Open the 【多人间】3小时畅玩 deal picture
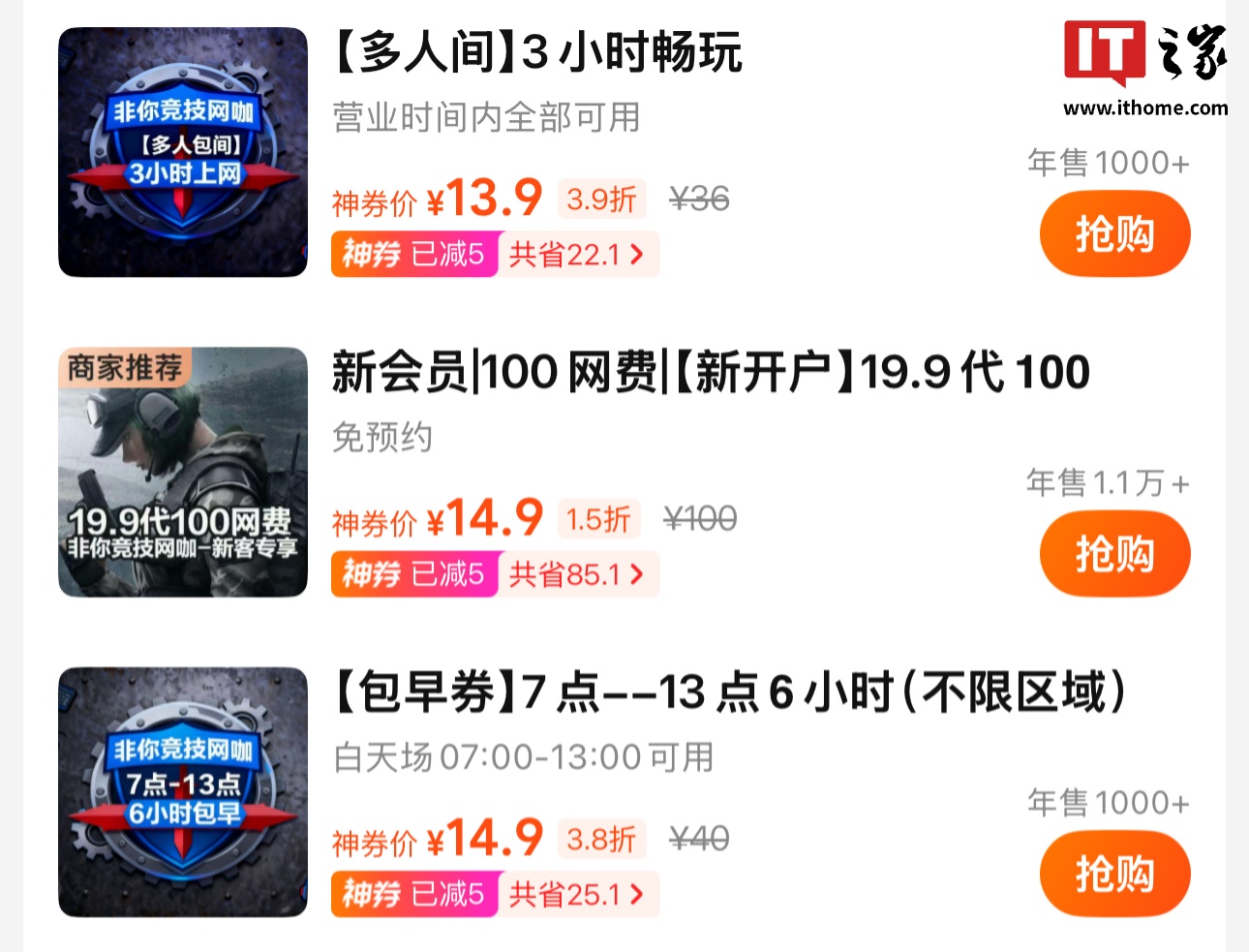Image resolution: width=1249 pixels, height=952 pixels. coord(183,152)
